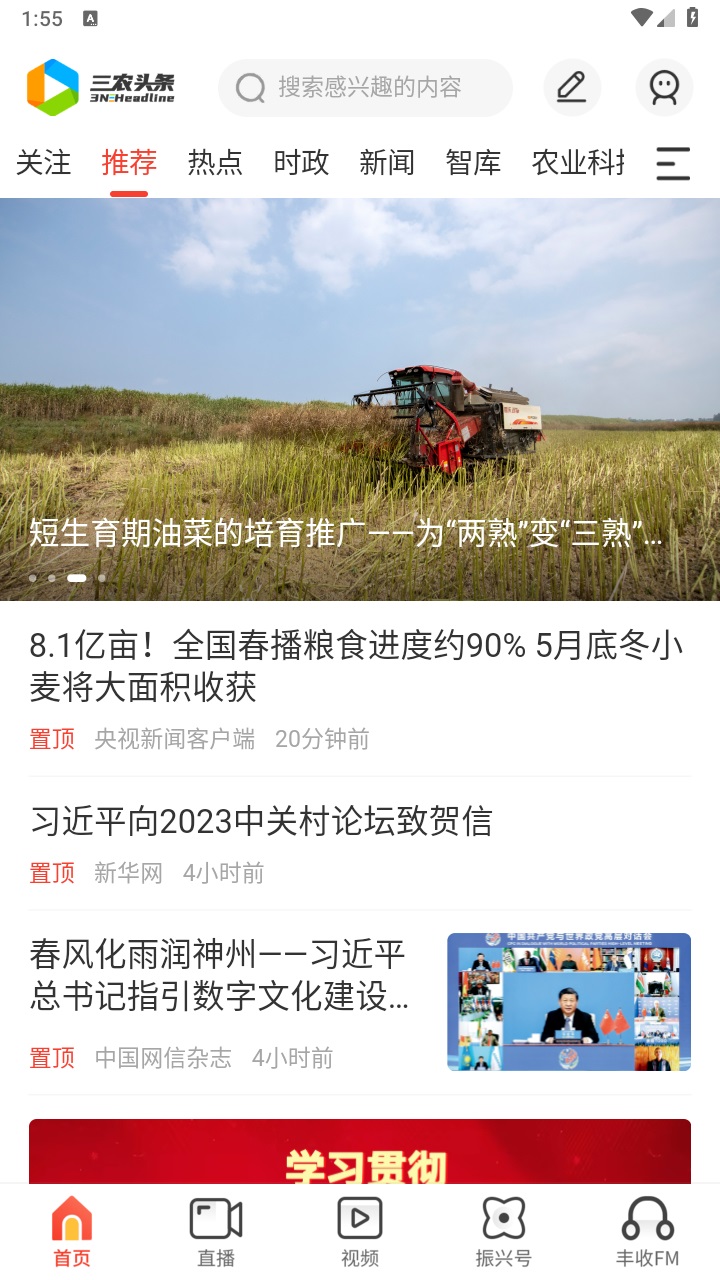Tap the 振兴号 icon in bottom bar
Viewport: 720px width, 1280px height.
tap(503, 1218)
